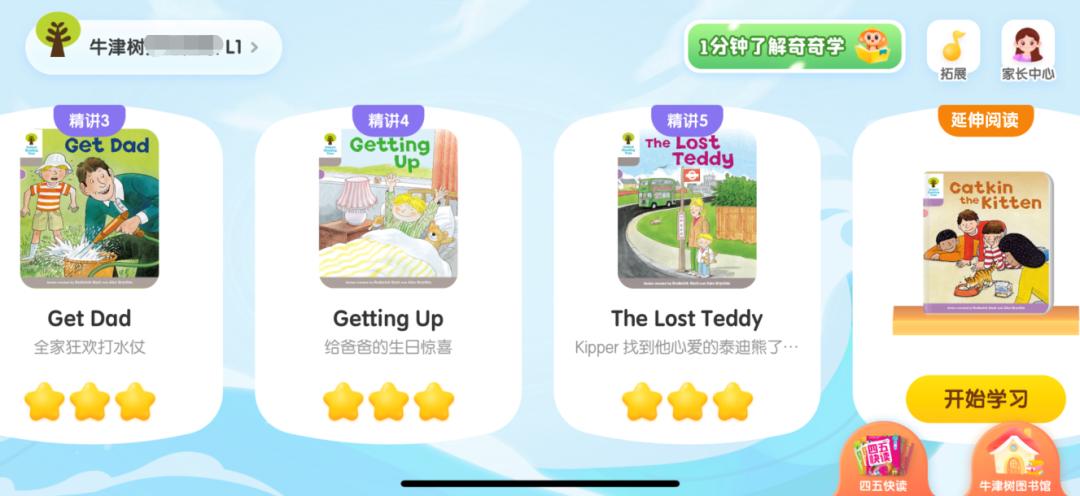View the Catkin the Kitten book
The width and height of the screenshot is (1080, 496).
coord(986,243)
